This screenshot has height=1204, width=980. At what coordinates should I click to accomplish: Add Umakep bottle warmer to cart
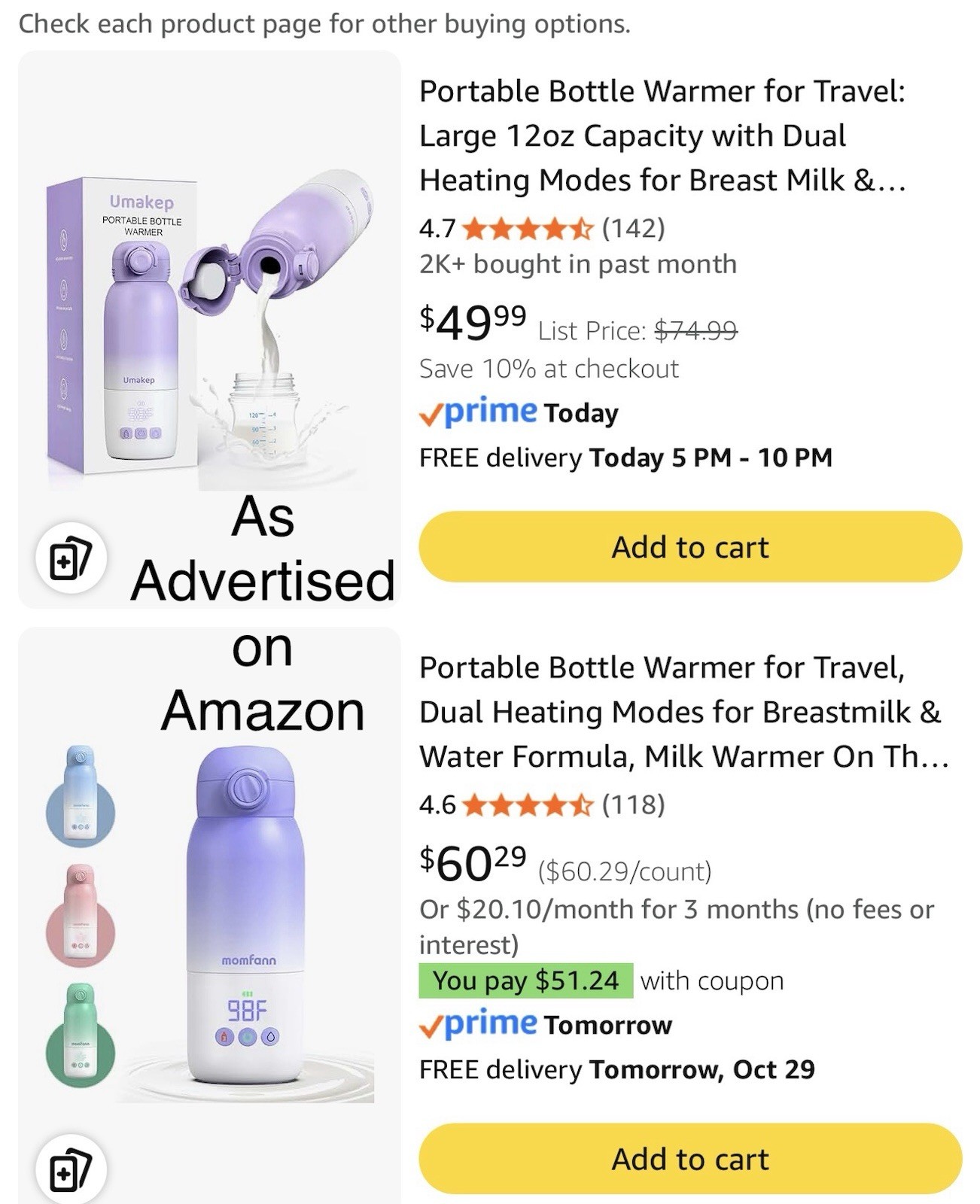[689, 547]
